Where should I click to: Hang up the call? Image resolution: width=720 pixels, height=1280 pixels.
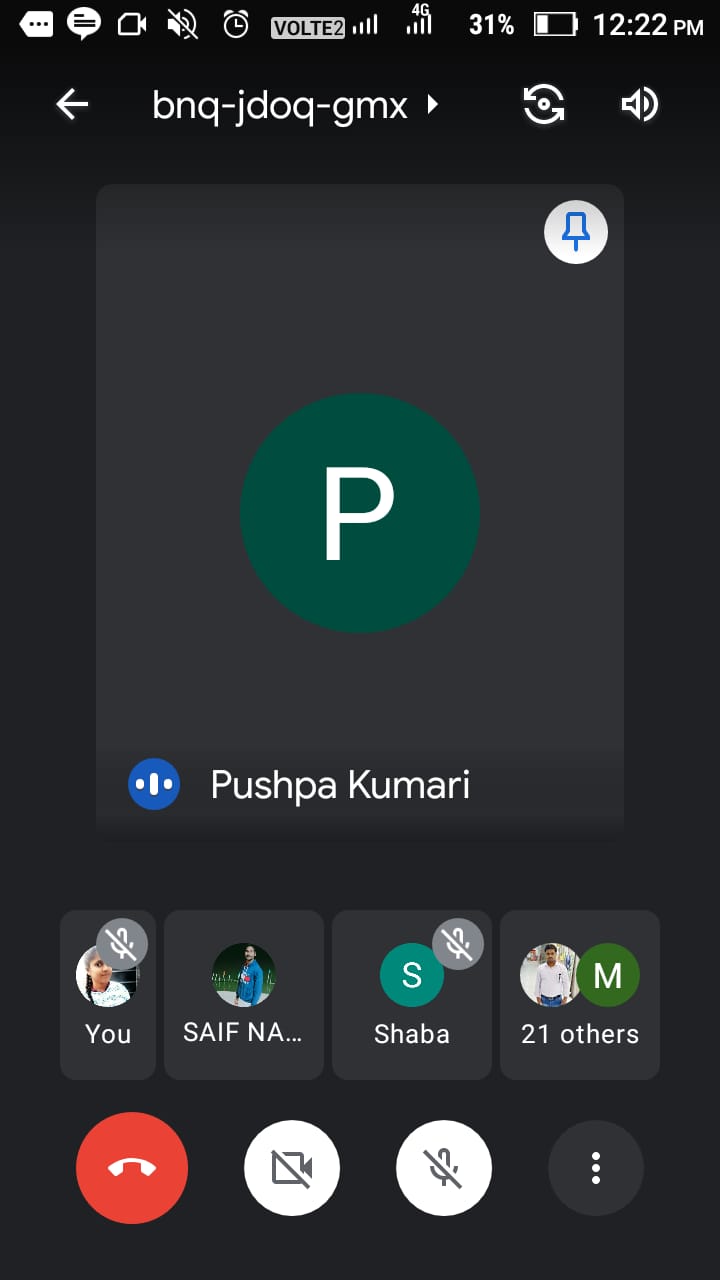pos(132,1168)
